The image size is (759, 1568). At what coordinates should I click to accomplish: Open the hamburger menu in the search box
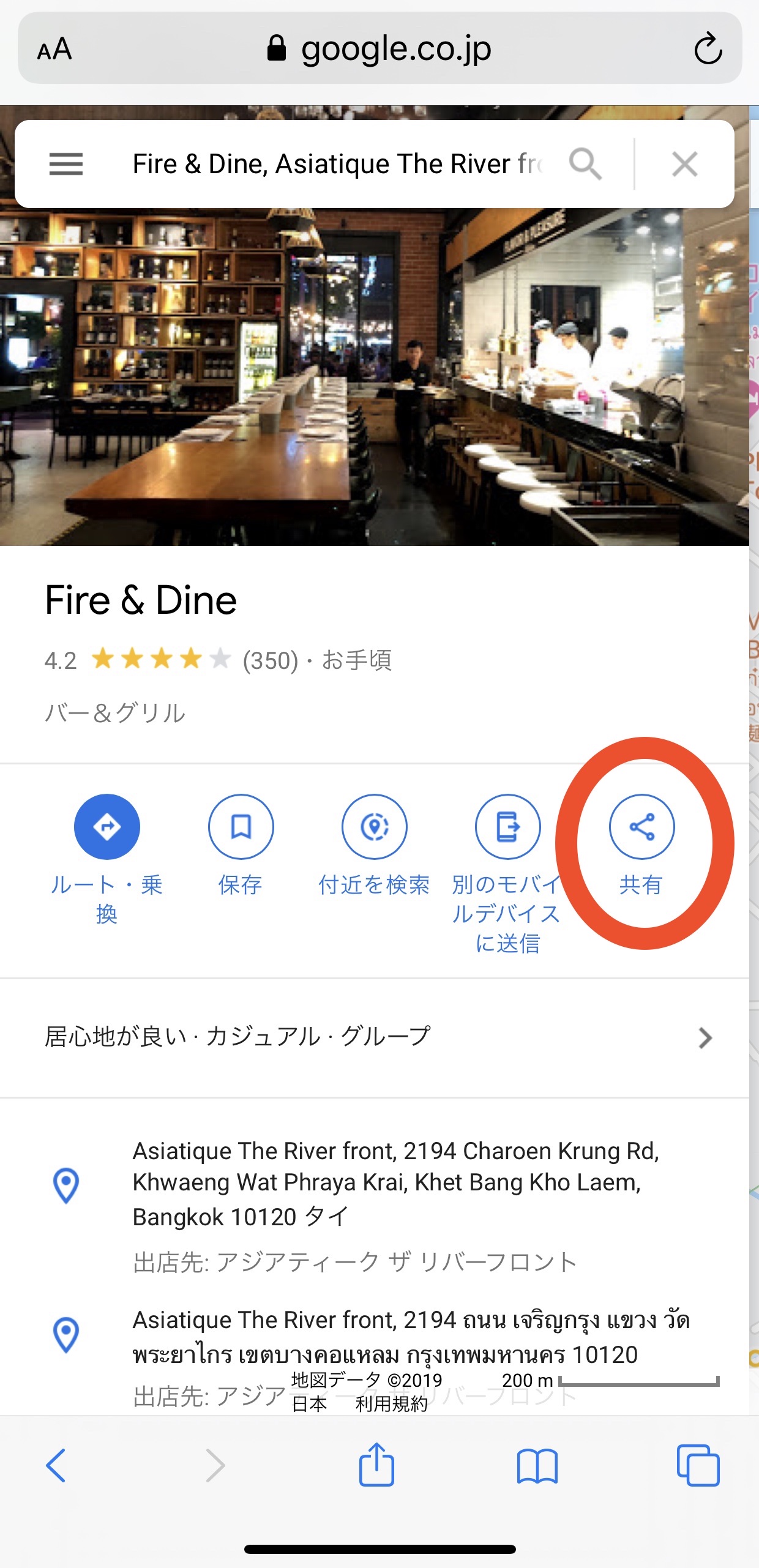[66, 164]
